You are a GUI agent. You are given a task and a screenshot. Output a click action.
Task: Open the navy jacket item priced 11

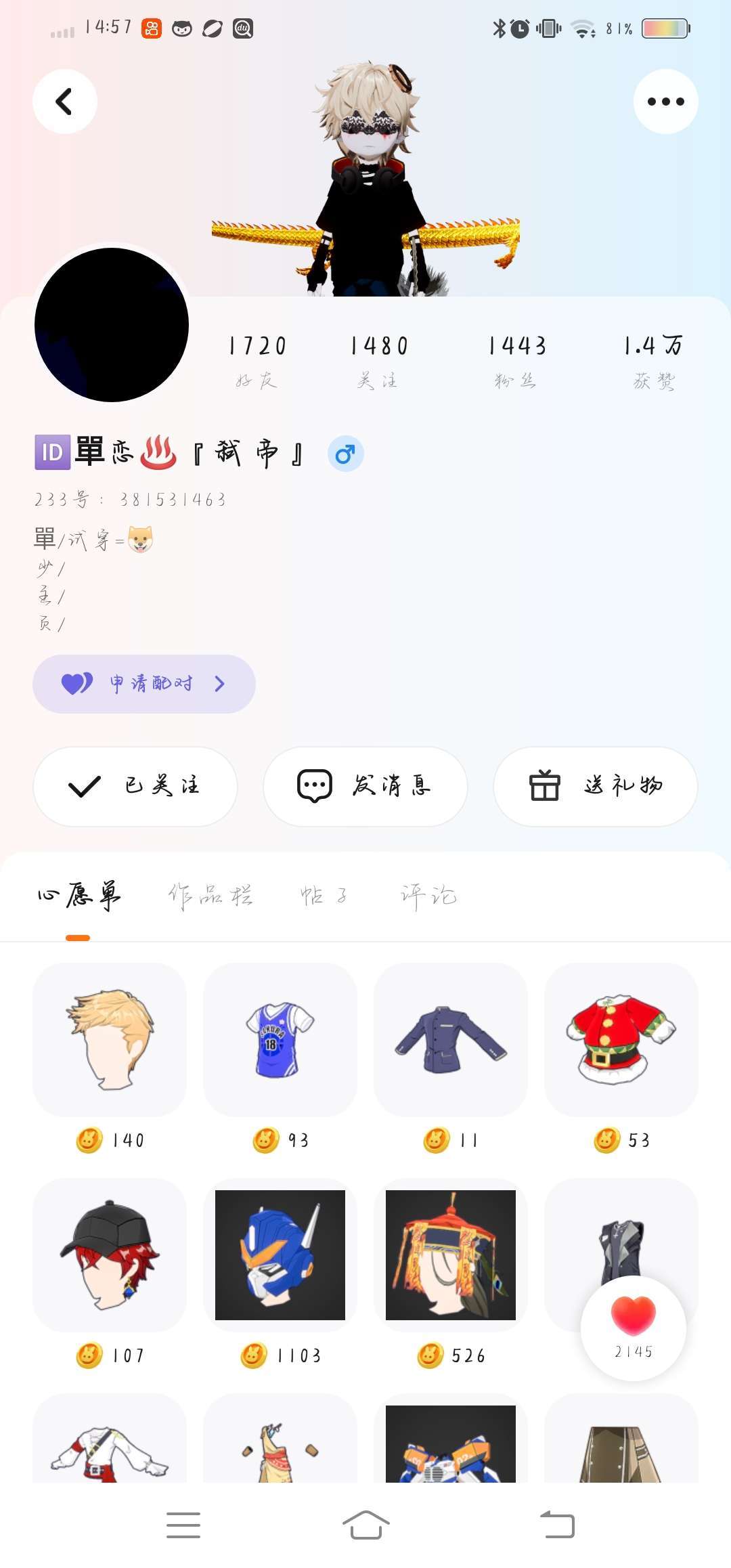click(x=451, y=1040)
